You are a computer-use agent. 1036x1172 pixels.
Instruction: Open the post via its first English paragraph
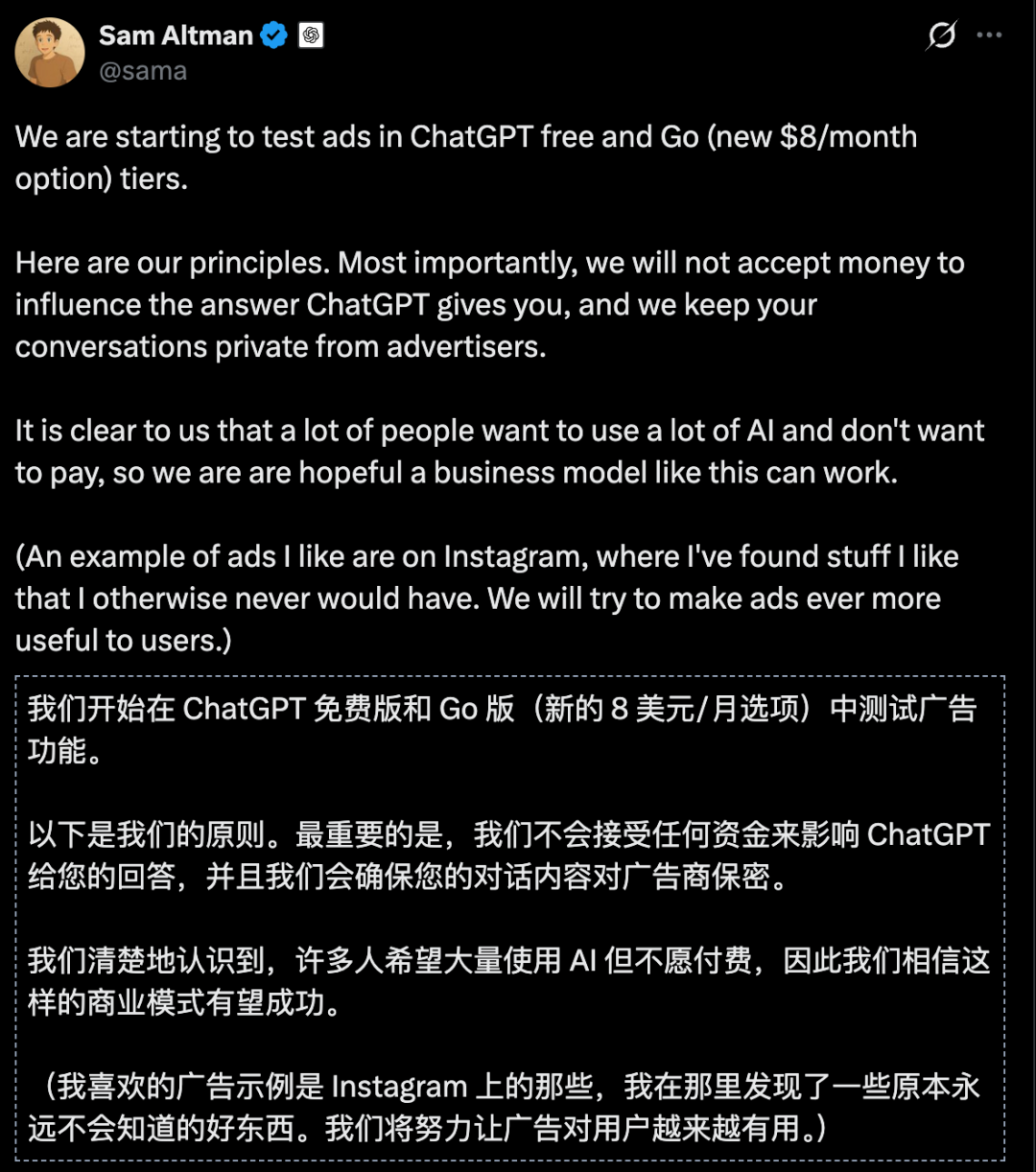click(x=465, y=156)
